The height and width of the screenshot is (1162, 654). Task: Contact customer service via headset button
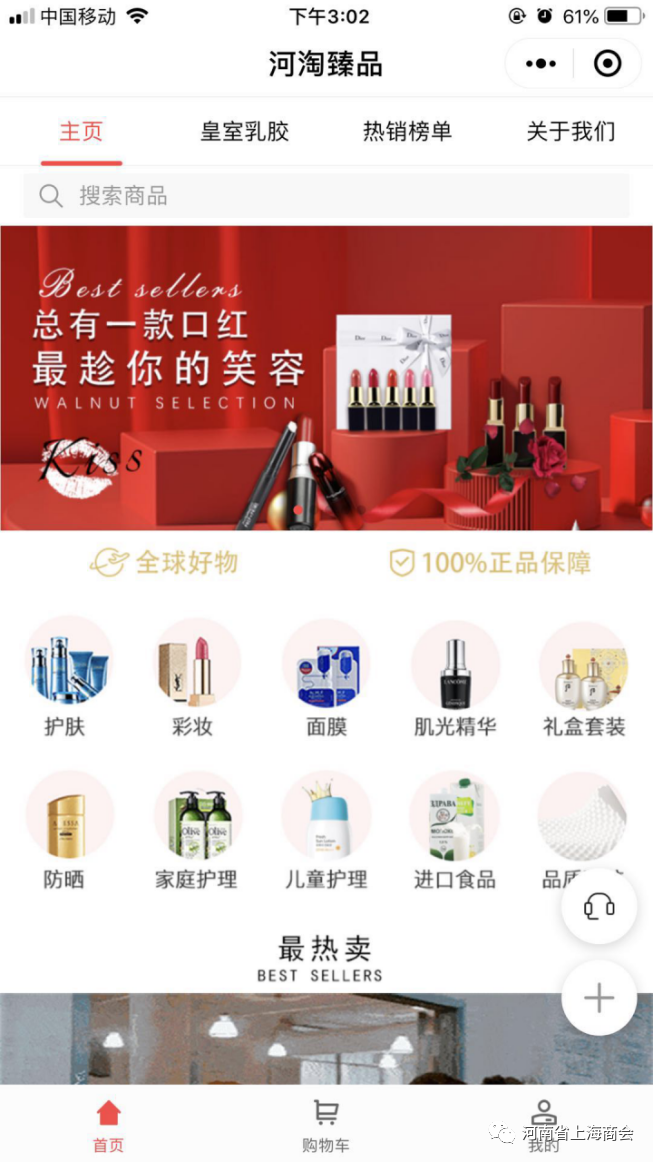click(598, 906)
